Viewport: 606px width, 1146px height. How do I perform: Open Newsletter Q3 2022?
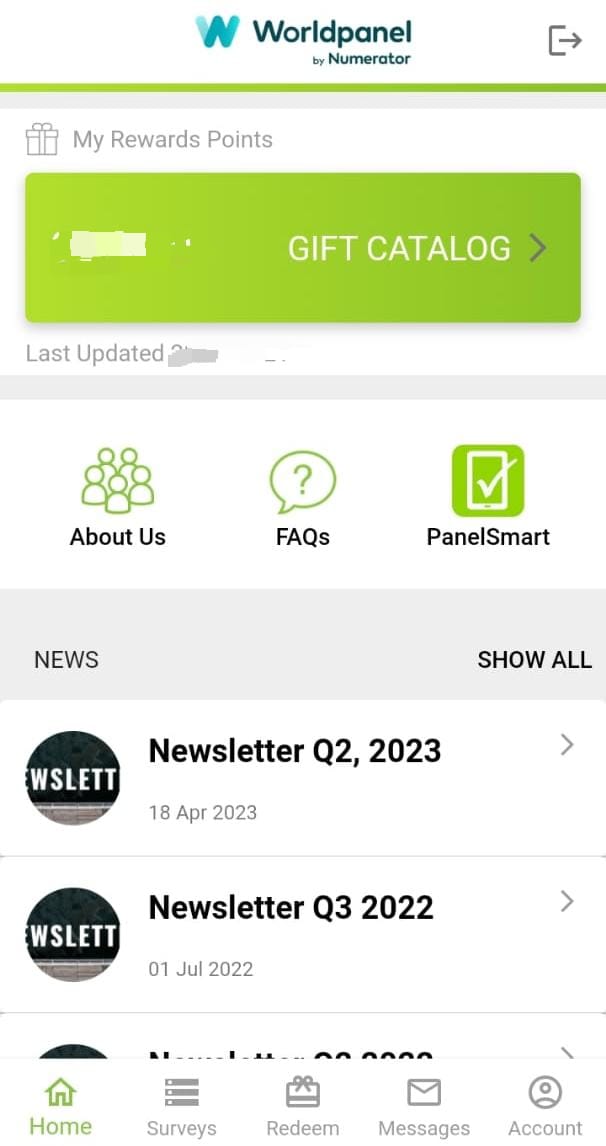302,934
